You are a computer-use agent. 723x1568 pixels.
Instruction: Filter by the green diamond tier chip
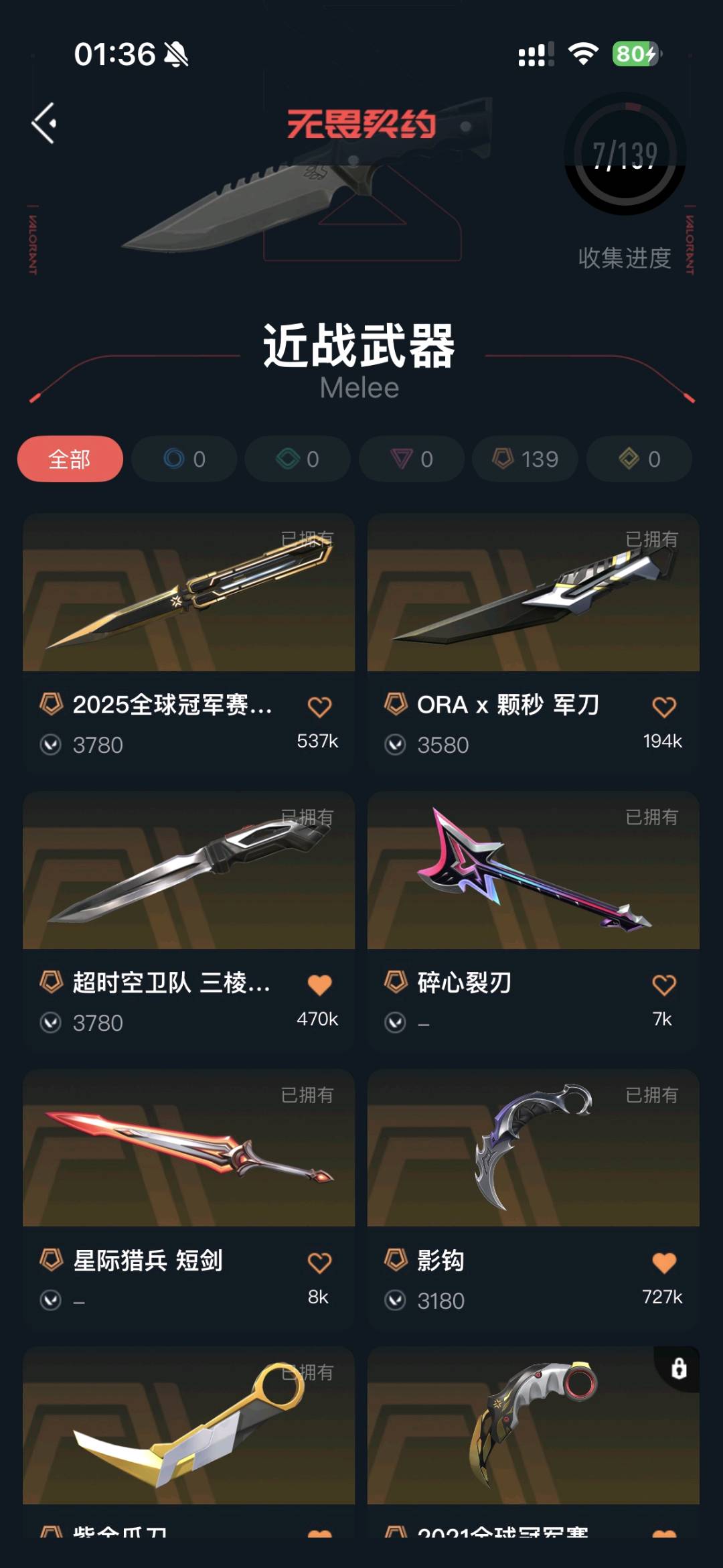[x=298, y=459]
